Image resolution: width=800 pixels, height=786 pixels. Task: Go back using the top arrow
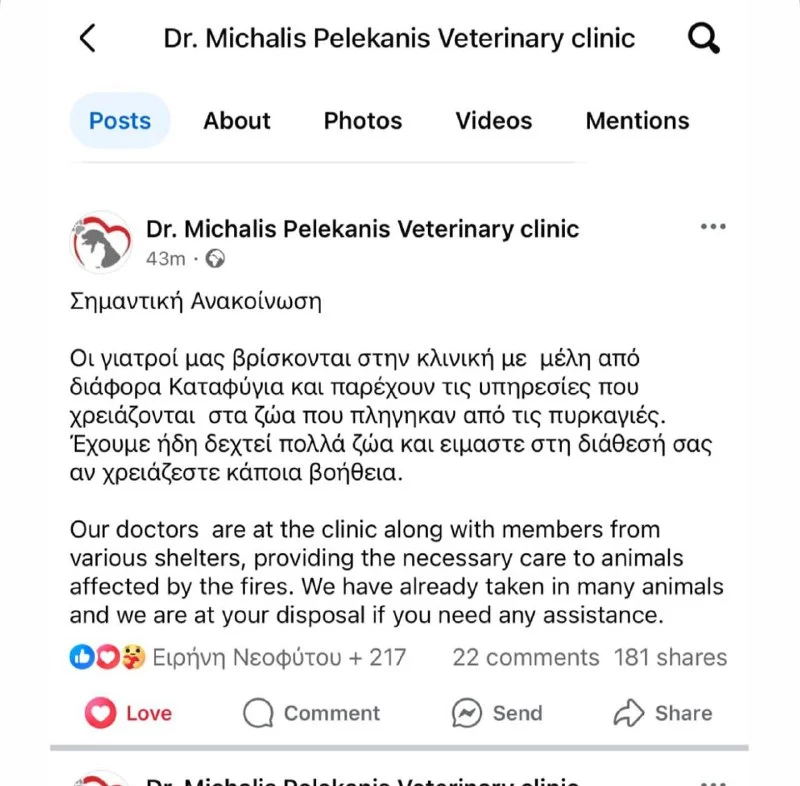(x=88, y=39)
